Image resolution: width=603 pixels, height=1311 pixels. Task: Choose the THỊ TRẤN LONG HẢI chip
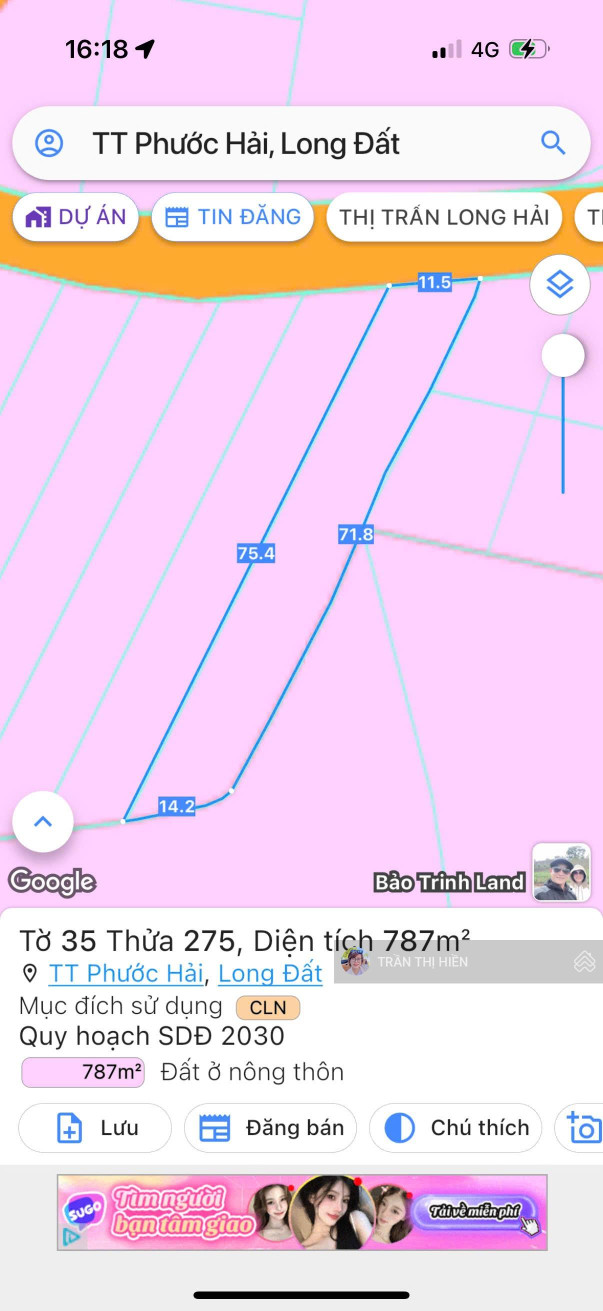pos(444,217)
